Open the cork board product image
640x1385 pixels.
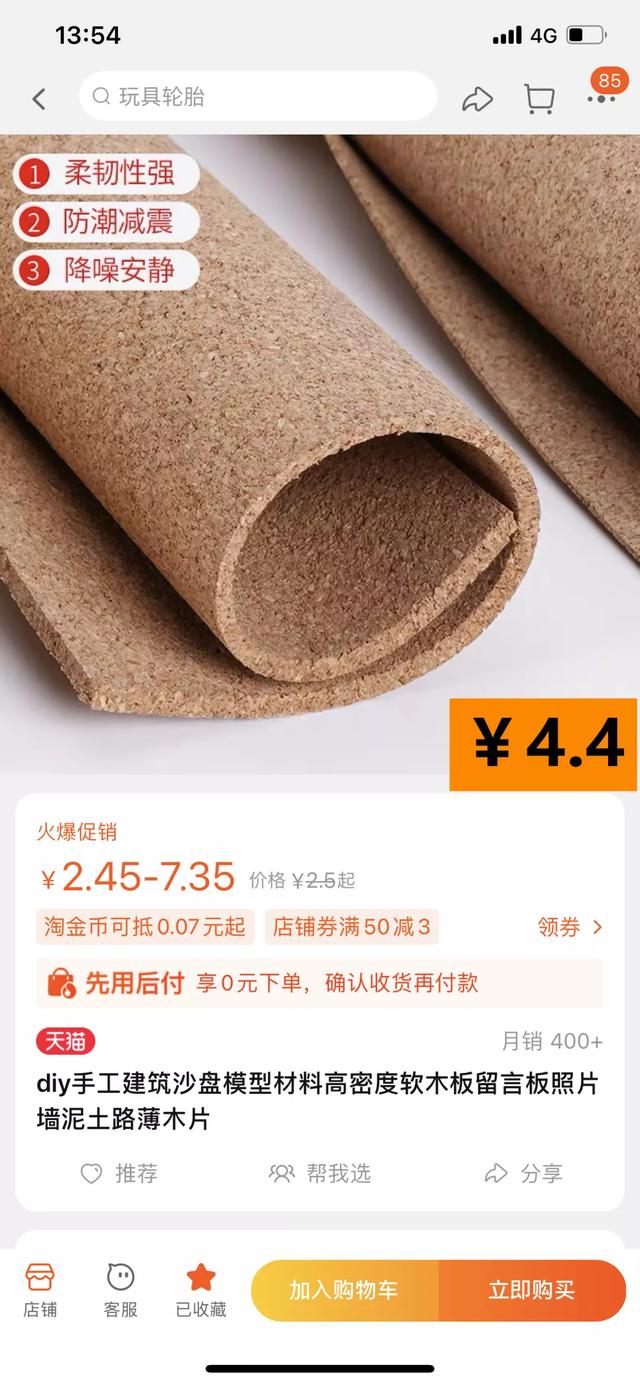(320, 450)
